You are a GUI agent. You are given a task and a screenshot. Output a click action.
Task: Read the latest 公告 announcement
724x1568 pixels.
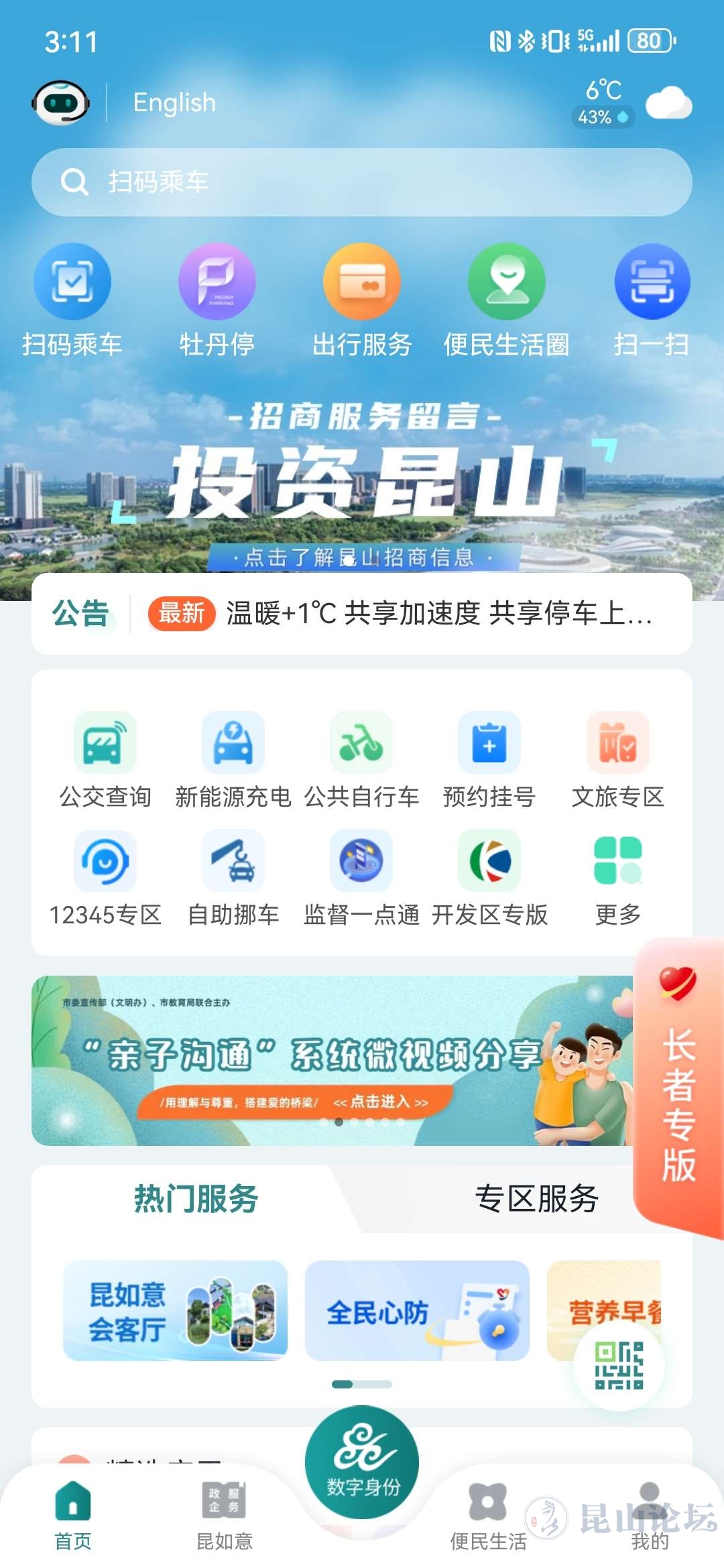pyautogui.click(x=438, y=613)
